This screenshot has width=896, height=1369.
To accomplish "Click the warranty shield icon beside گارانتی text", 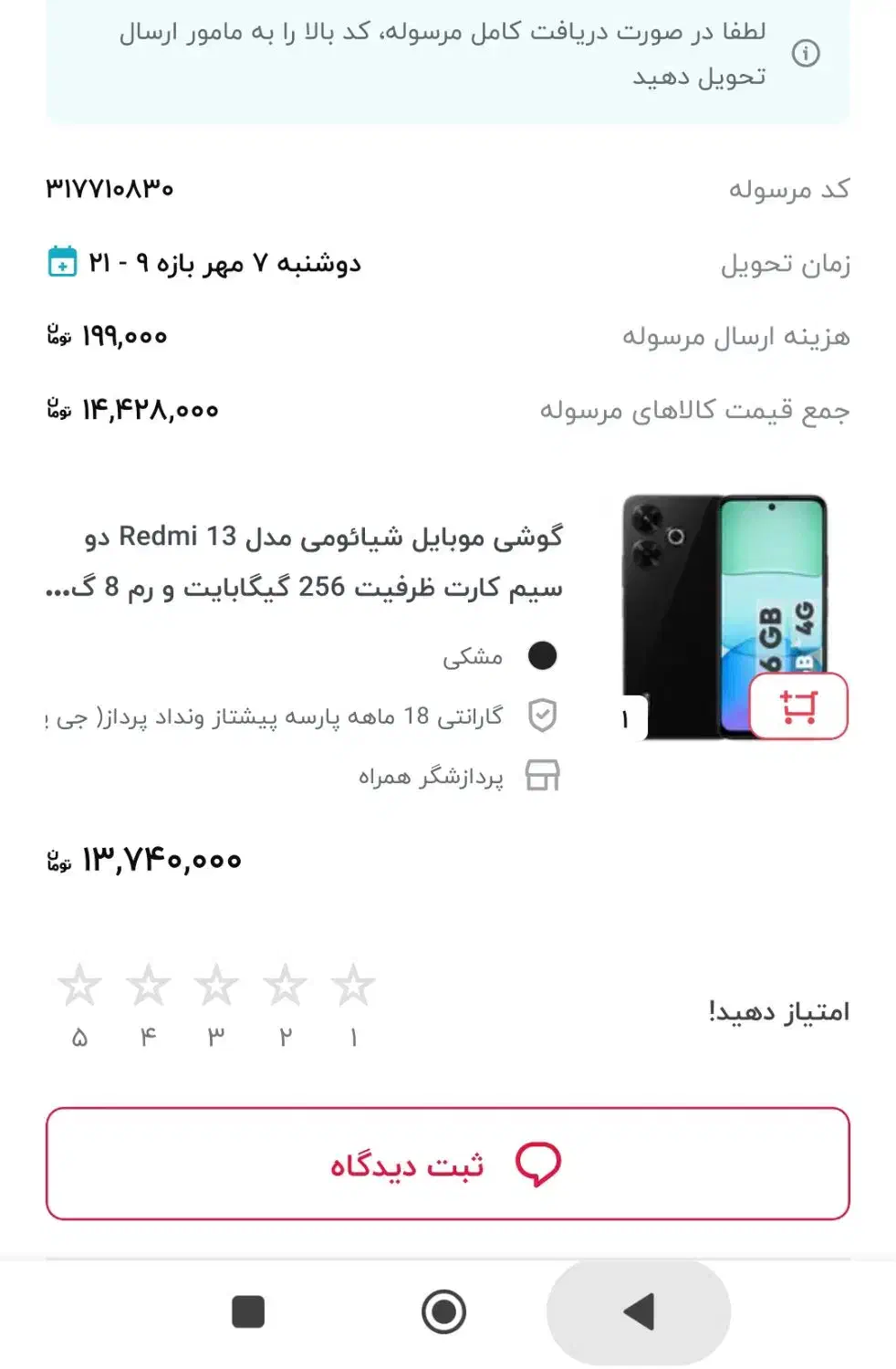I will 543,716.
